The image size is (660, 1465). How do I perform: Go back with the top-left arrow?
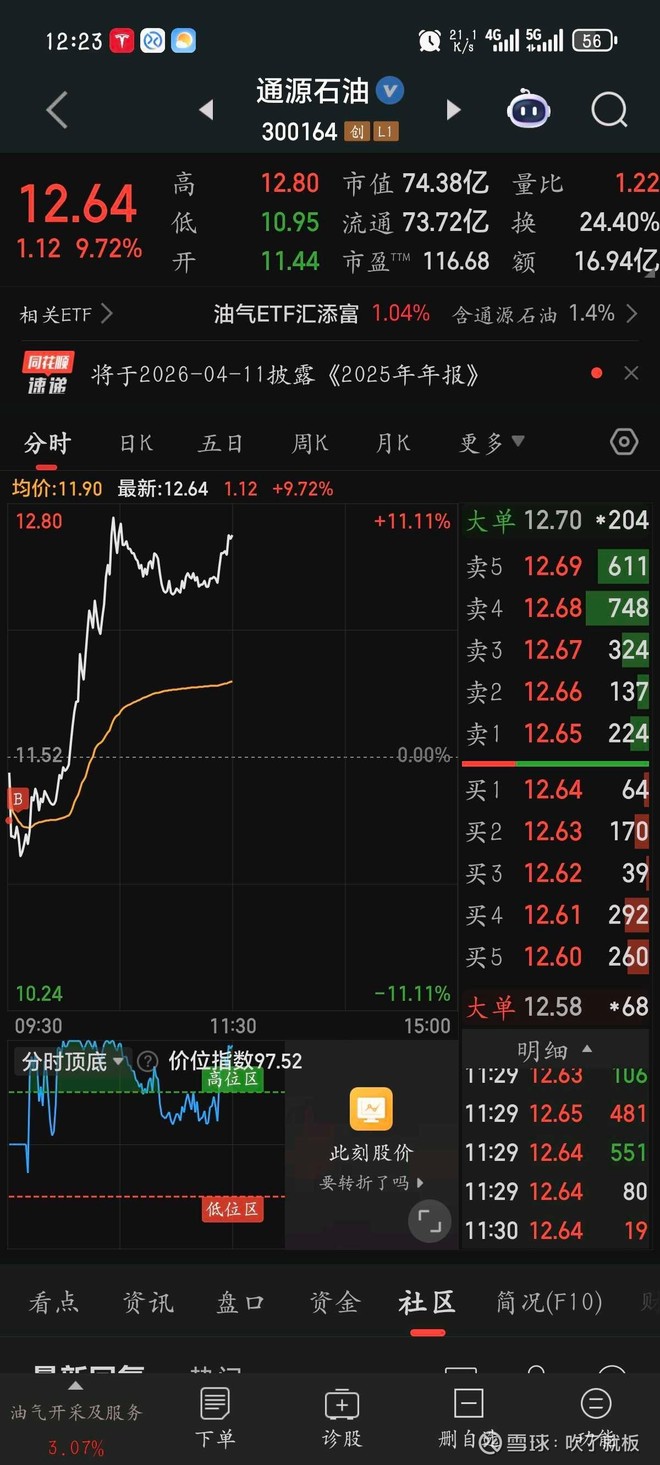tap(57, 110)
